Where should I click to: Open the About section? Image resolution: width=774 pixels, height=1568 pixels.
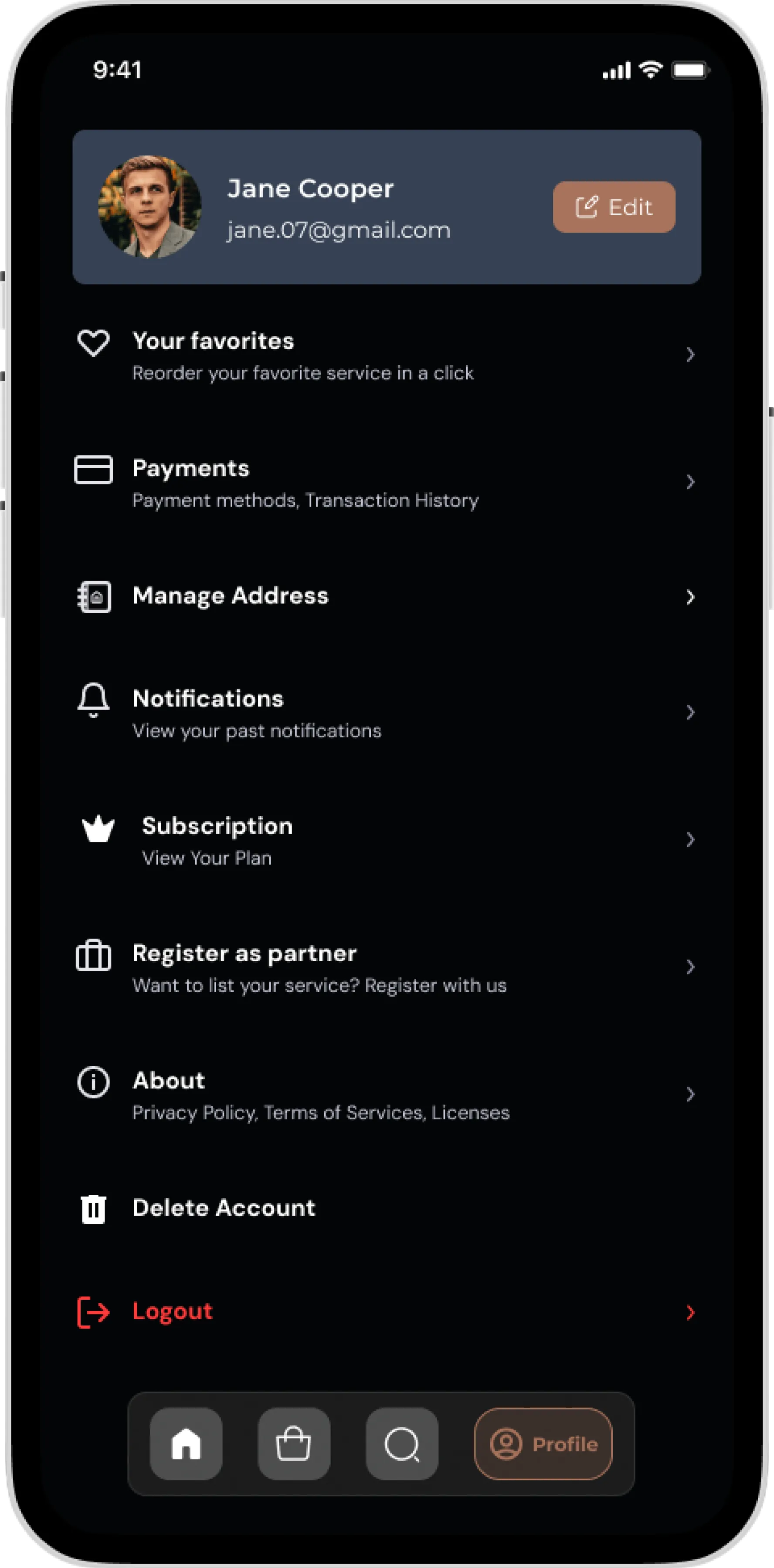click(x=169, y=1081)
